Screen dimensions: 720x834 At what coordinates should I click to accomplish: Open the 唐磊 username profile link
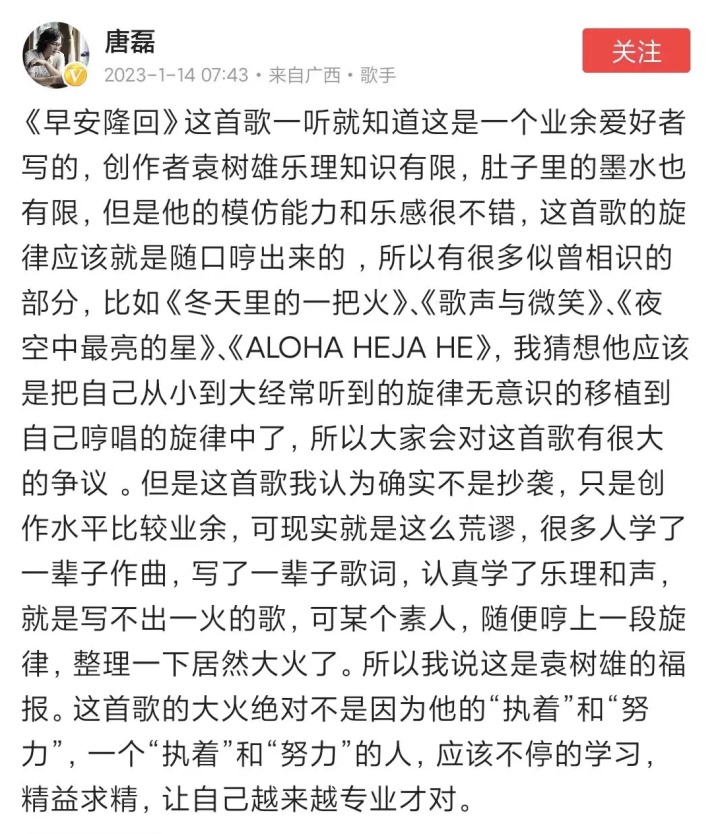click(x=131, y=41)
